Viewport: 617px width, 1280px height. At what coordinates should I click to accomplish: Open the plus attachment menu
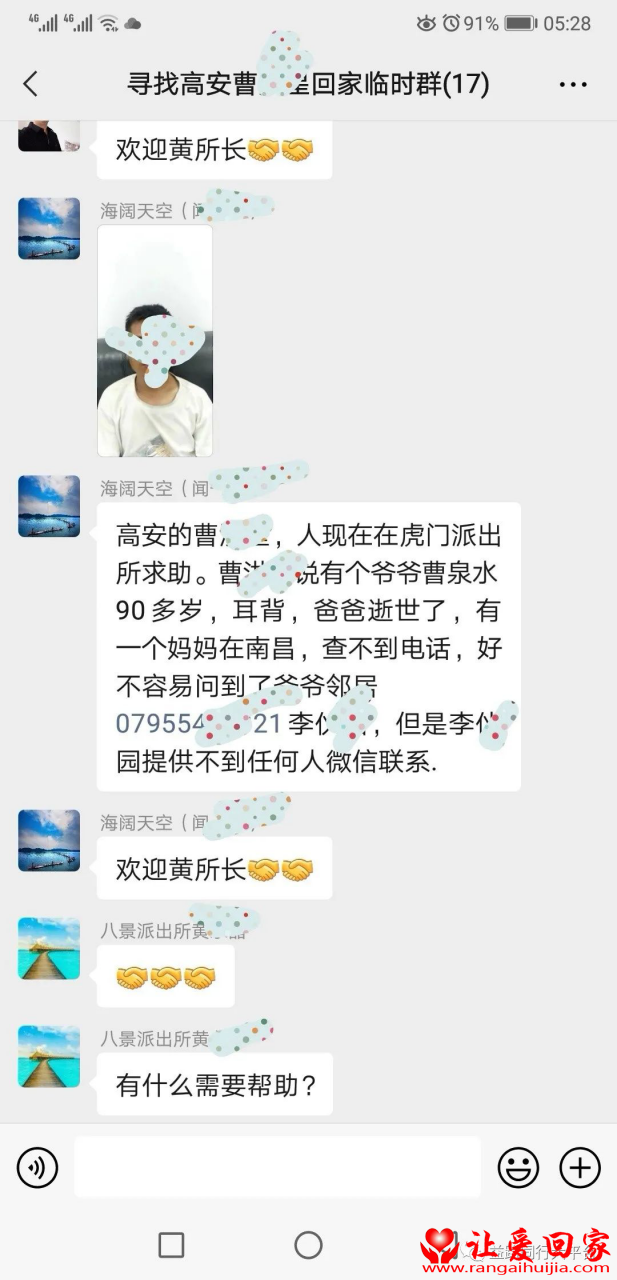pos(580,1167)
